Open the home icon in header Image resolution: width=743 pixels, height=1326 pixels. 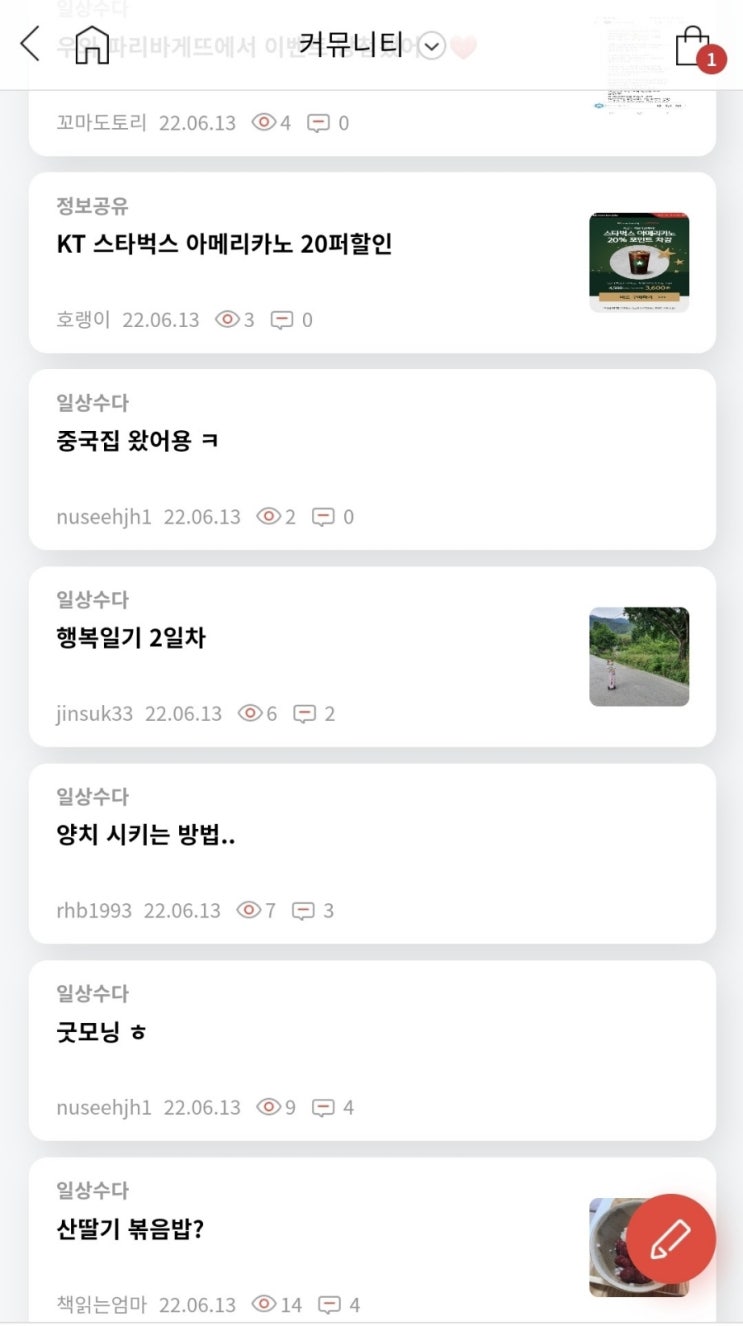coord(92,45)
